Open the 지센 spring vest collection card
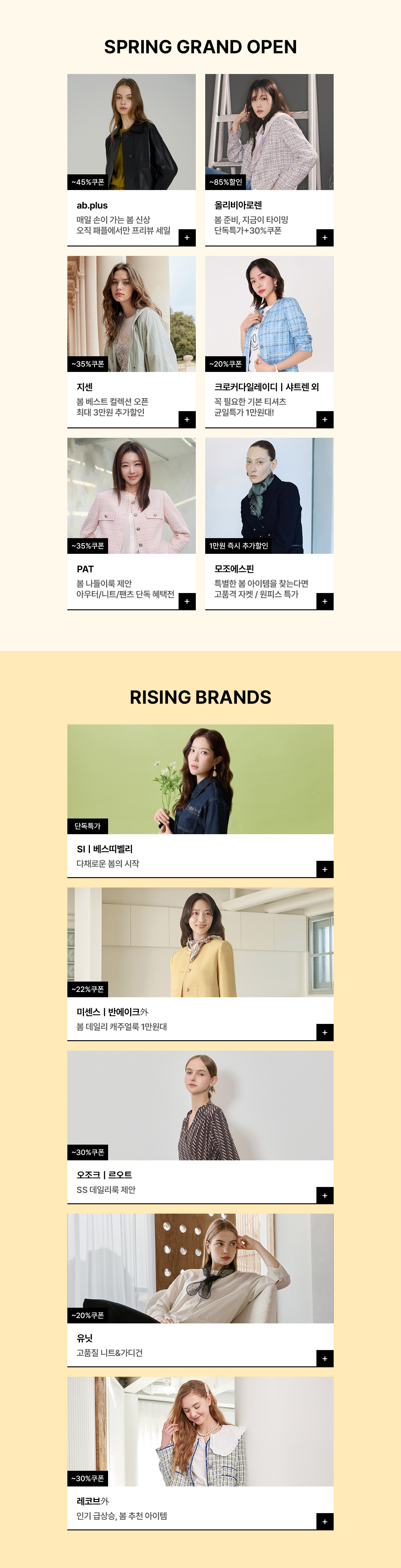The height and width of the screenshot is (1568, 401). click(x=131, y=341)
